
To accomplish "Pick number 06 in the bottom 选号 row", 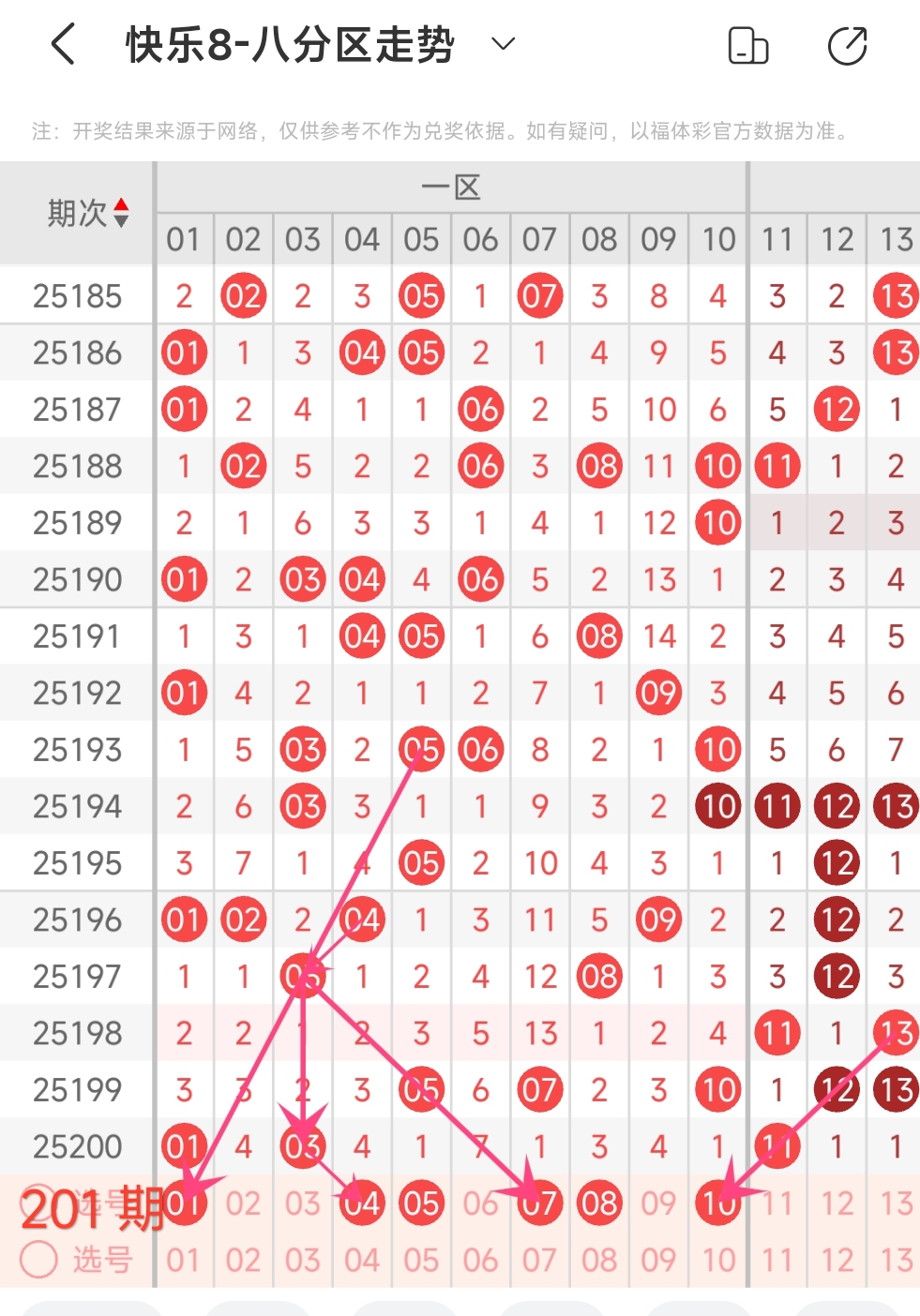I will 480,1260.
